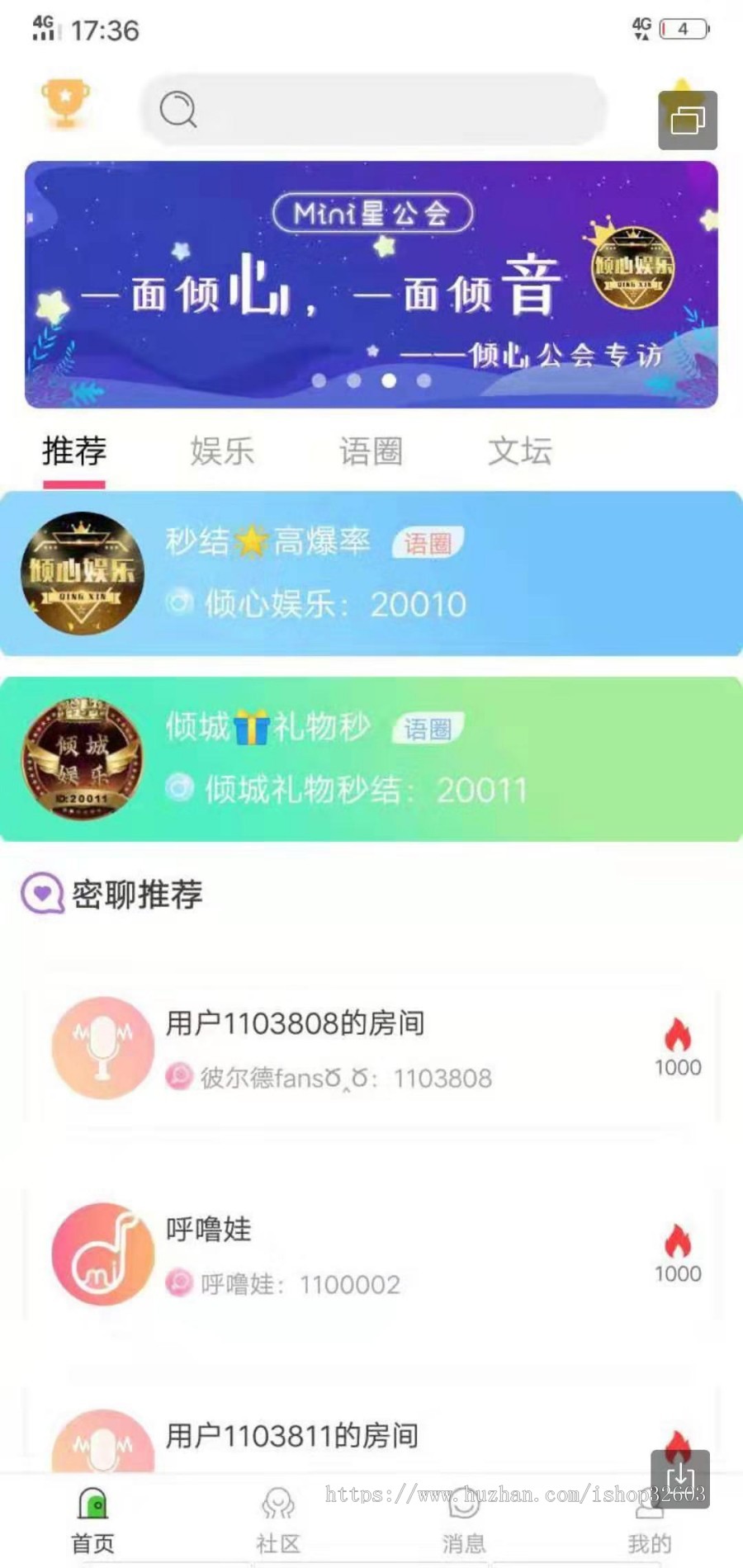Tap the flame icon beside 呼噜娃 room

coord(678,1240)
